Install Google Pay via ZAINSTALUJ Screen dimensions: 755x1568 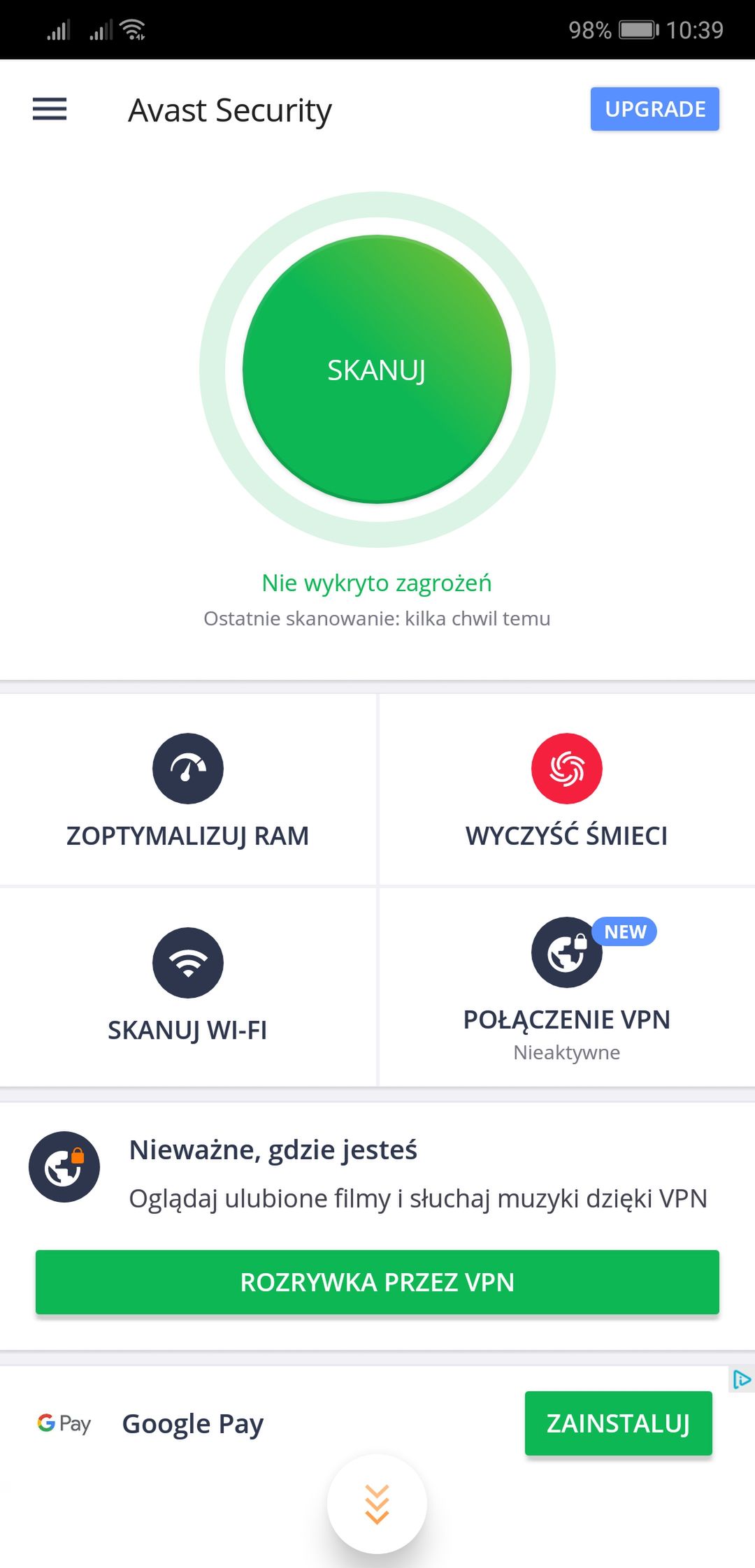pos(618,1423)
